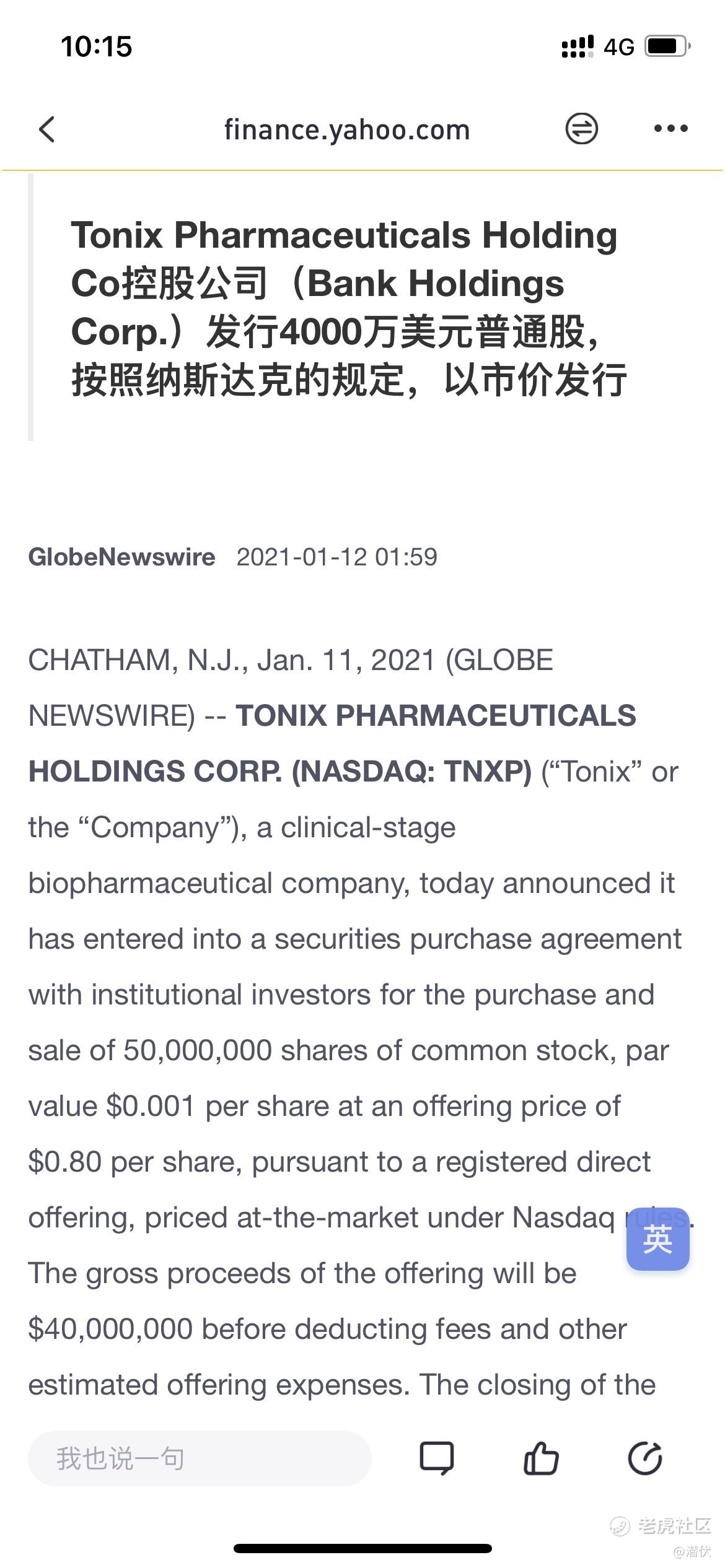The image size is (725, 1568).
Task: Like this article with thumbs-up
Action: pyautogui.click(x=541, y=1458)
